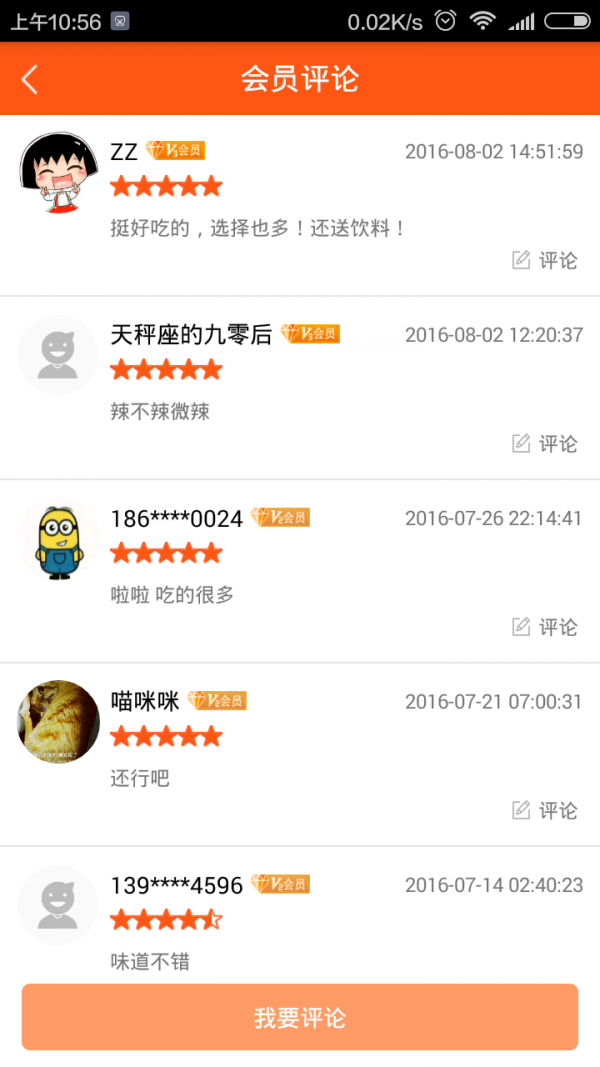Reply to 天秤座的九零后's review
This screenshot has height=1067, width=600.
coord(545,443)
